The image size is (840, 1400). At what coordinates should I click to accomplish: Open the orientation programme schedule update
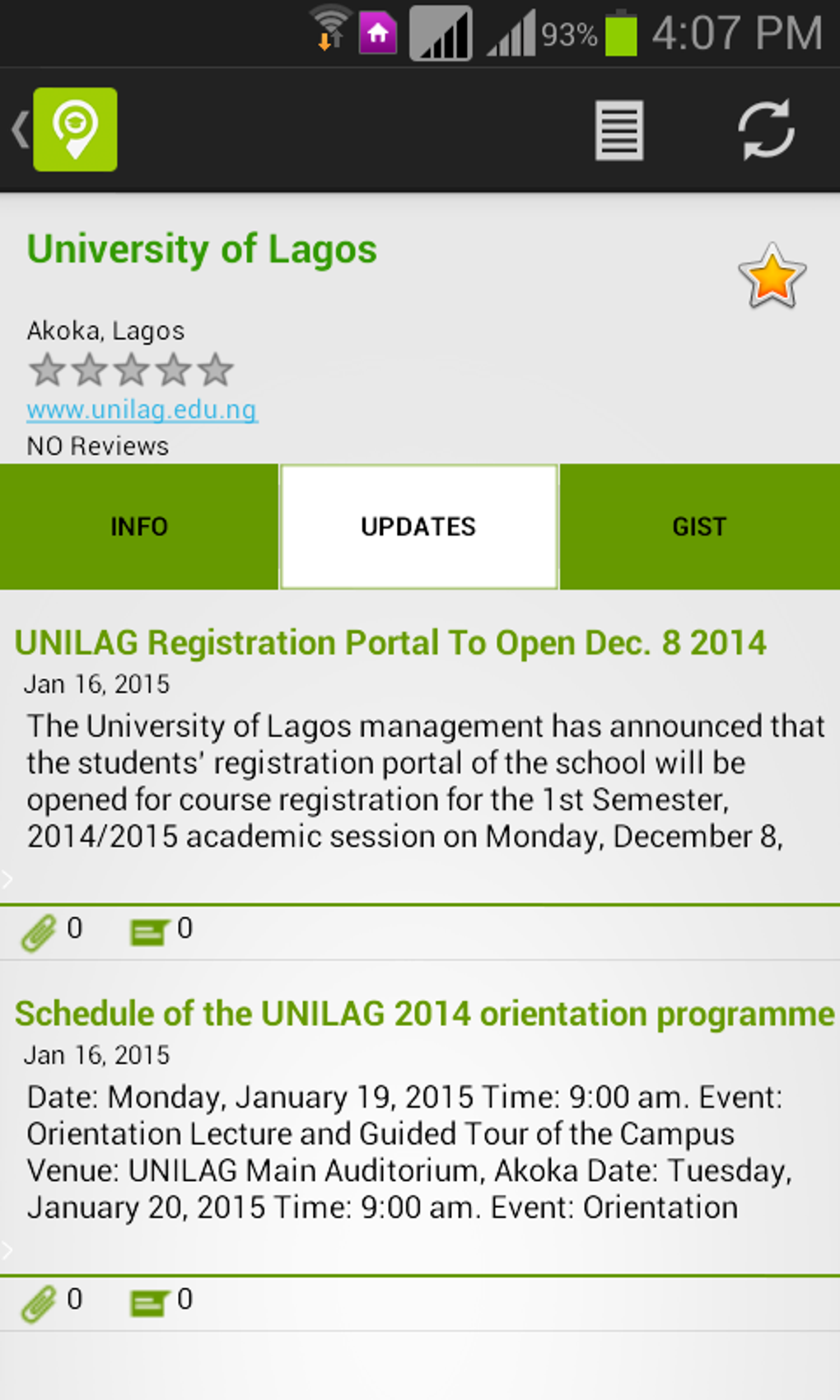(424, 1014)
